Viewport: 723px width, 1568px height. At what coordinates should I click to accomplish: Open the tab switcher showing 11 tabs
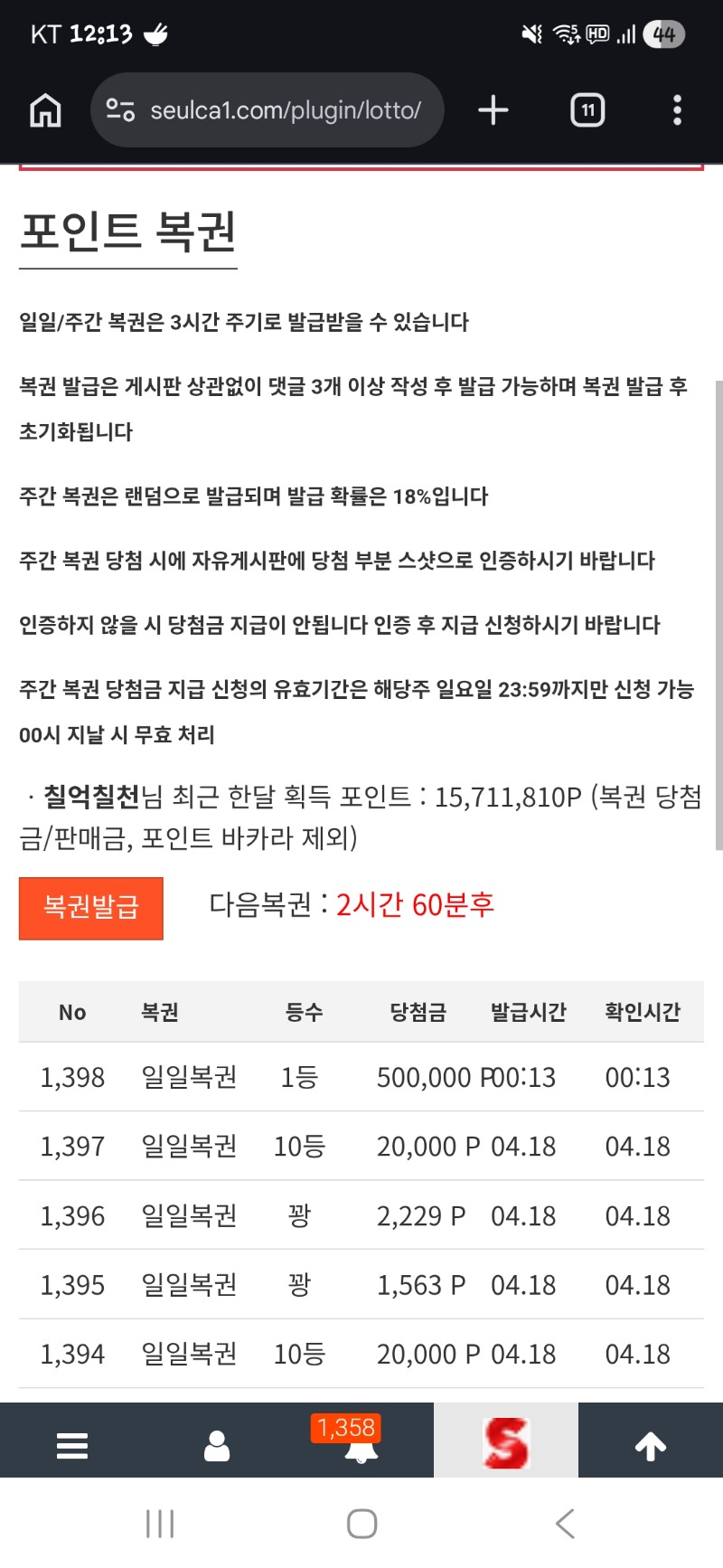587,110
